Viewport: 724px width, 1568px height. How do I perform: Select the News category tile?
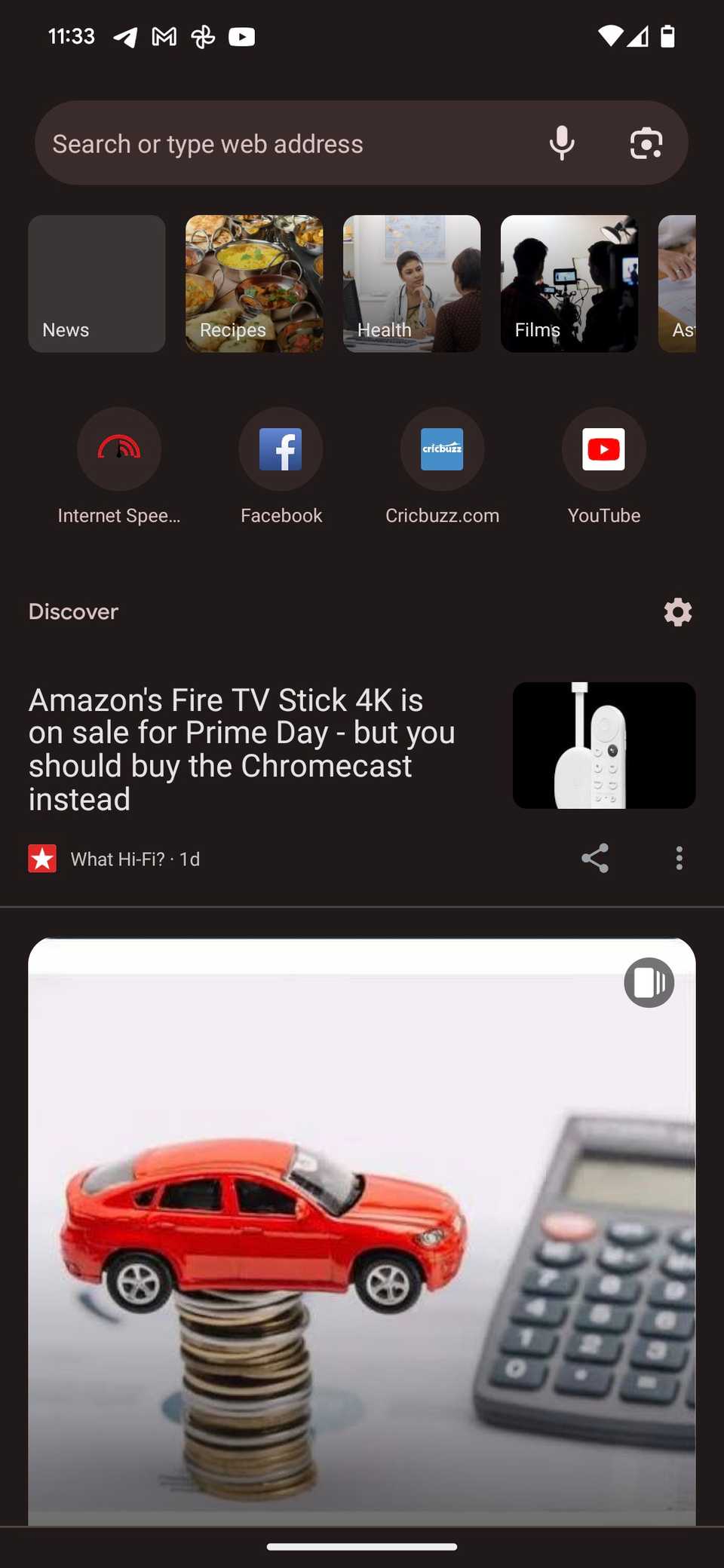pyautogui.click(x=97, y=283)
